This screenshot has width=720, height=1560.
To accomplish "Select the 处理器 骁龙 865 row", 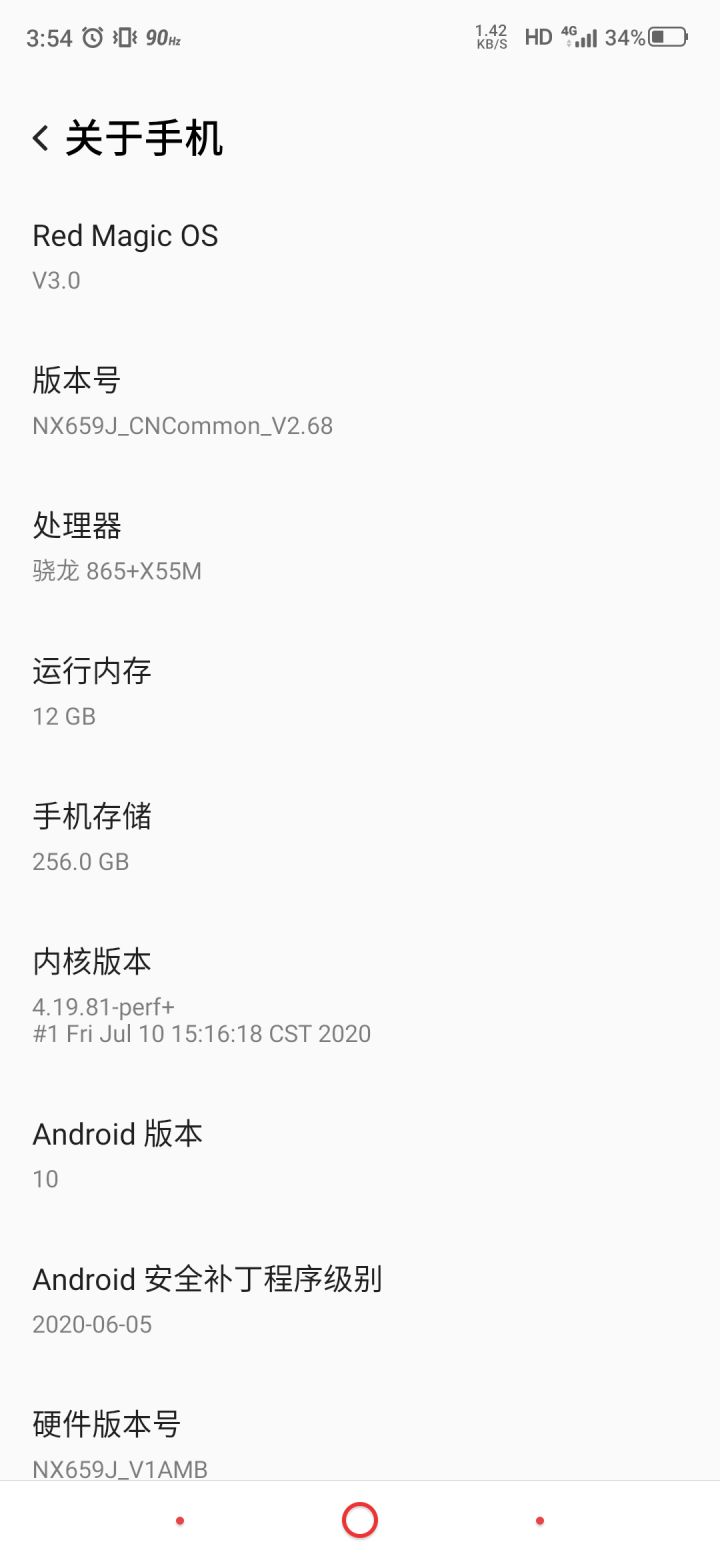I will [x=360, y=547].
